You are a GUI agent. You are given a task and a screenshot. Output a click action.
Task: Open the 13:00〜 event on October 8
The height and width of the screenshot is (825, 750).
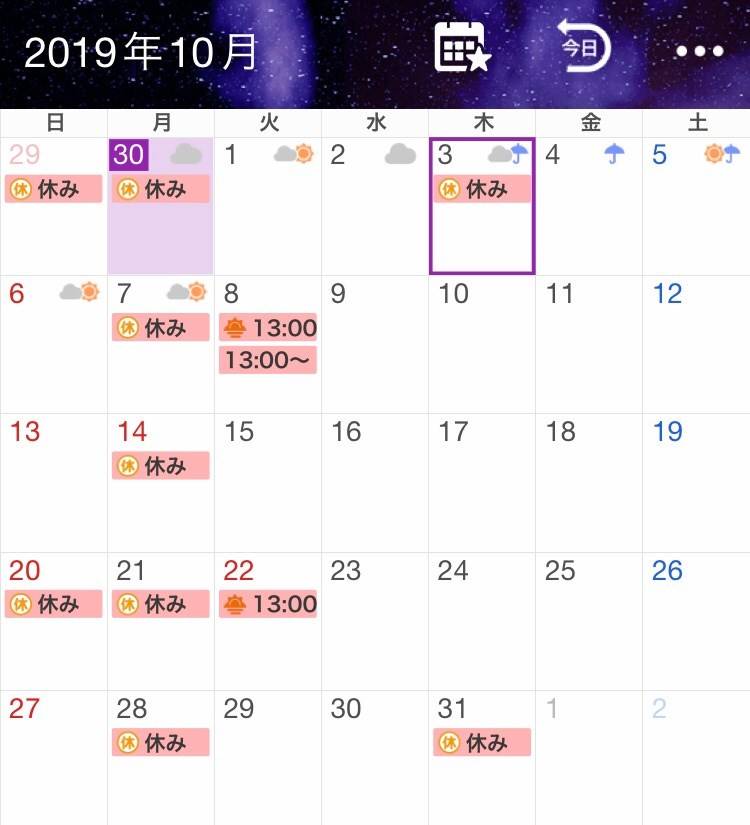pyautogui.click(x=268, y=360)
